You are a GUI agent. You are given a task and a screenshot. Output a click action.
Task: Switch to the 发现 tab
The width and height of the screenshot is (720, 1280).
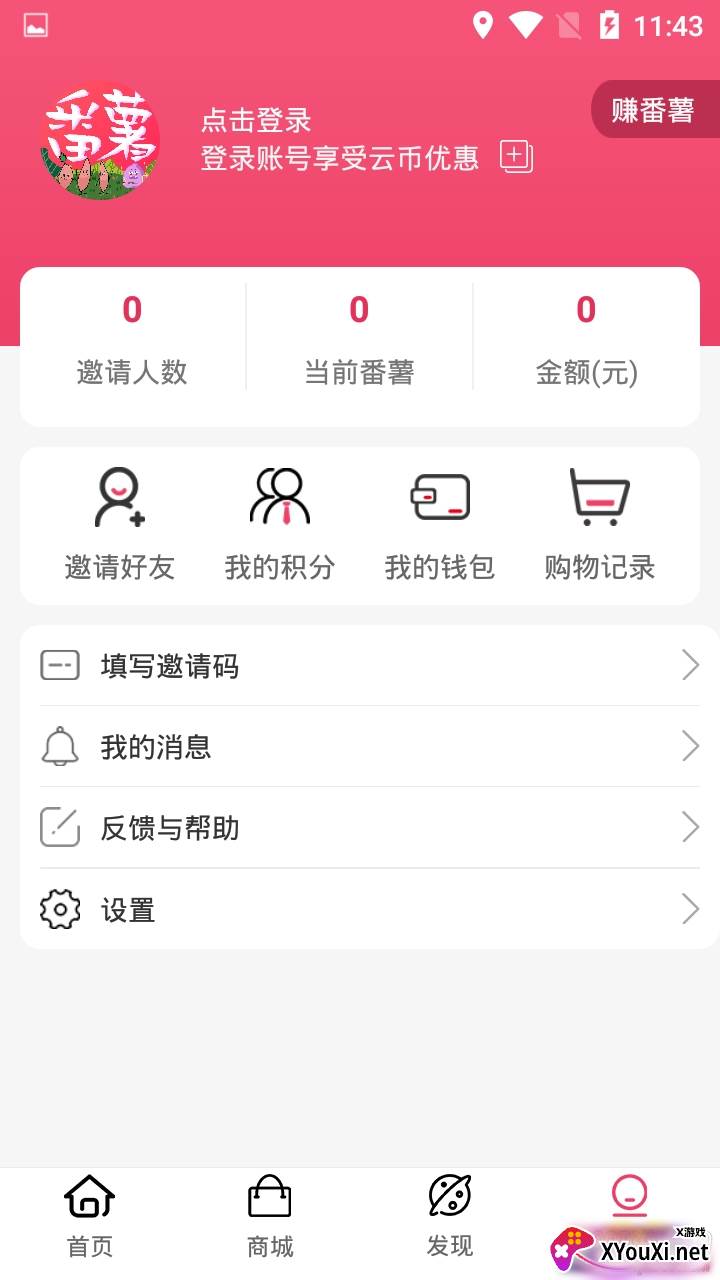click(450, 1216)
